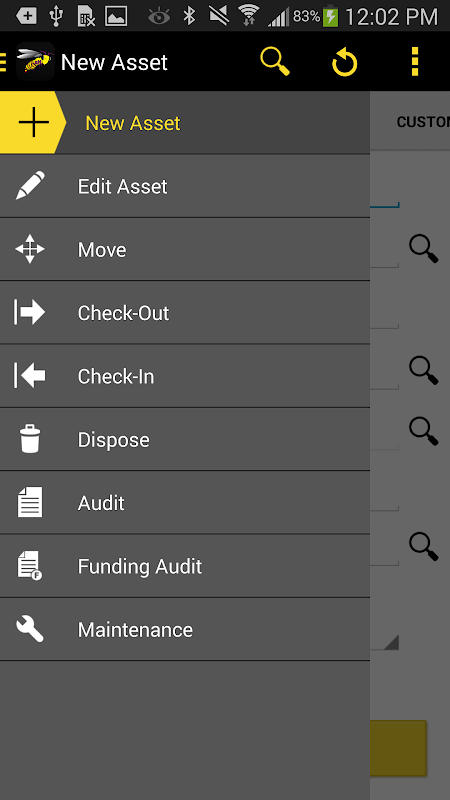The height and width of the screenshot is (800, 450).
Task: Tap the yellow search icon in app bar
Action: click(x=275, y=62)
